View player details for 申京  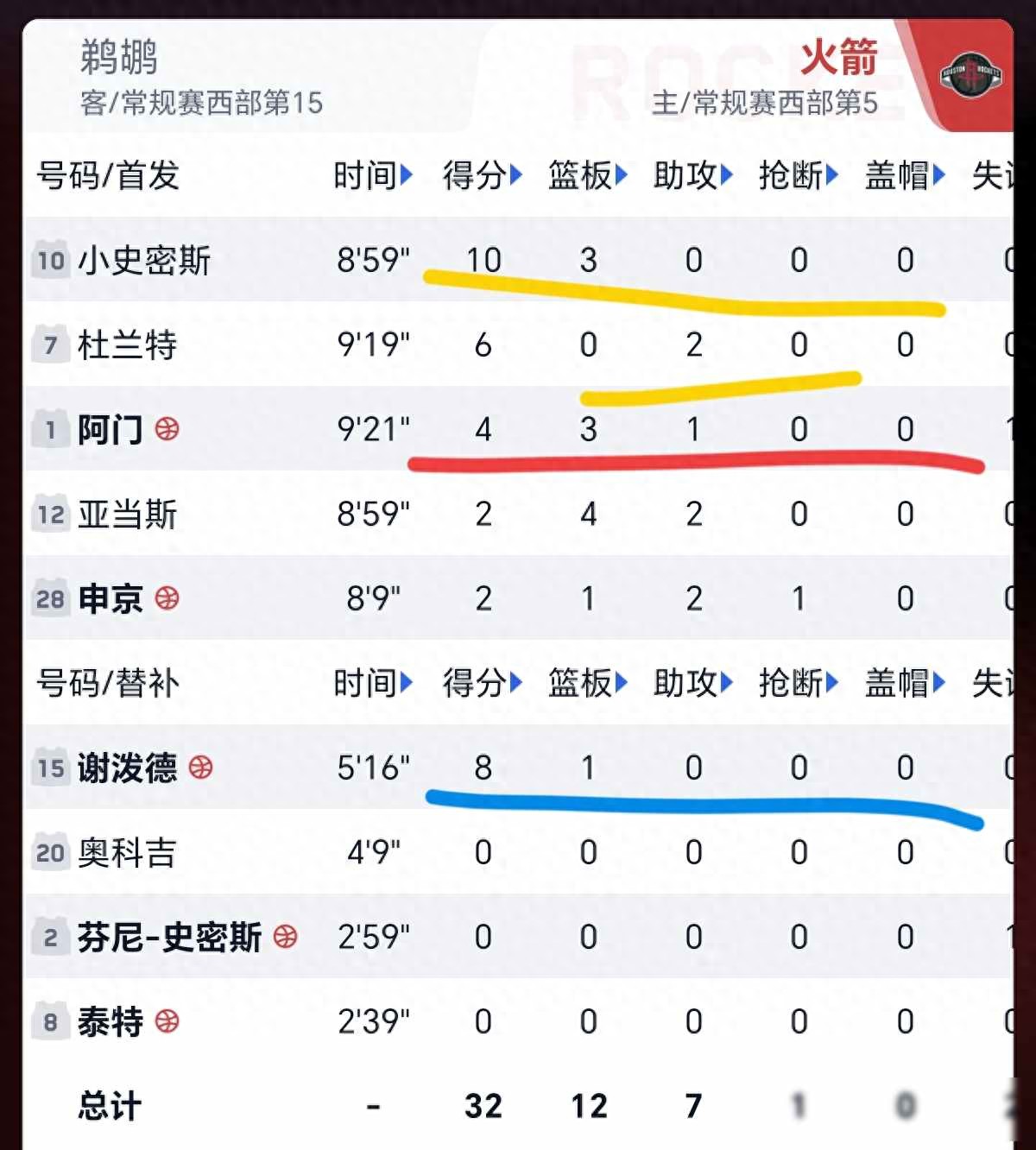[x=110, y=598]
